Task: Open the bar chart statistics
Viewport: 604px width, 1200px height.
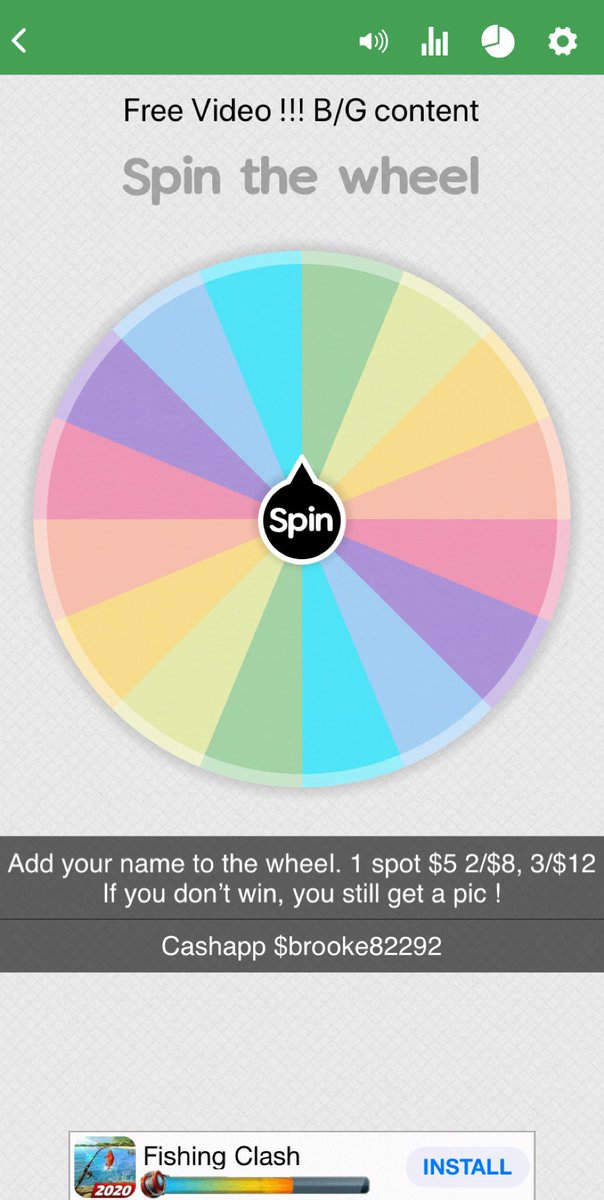Action: point(434,42)
